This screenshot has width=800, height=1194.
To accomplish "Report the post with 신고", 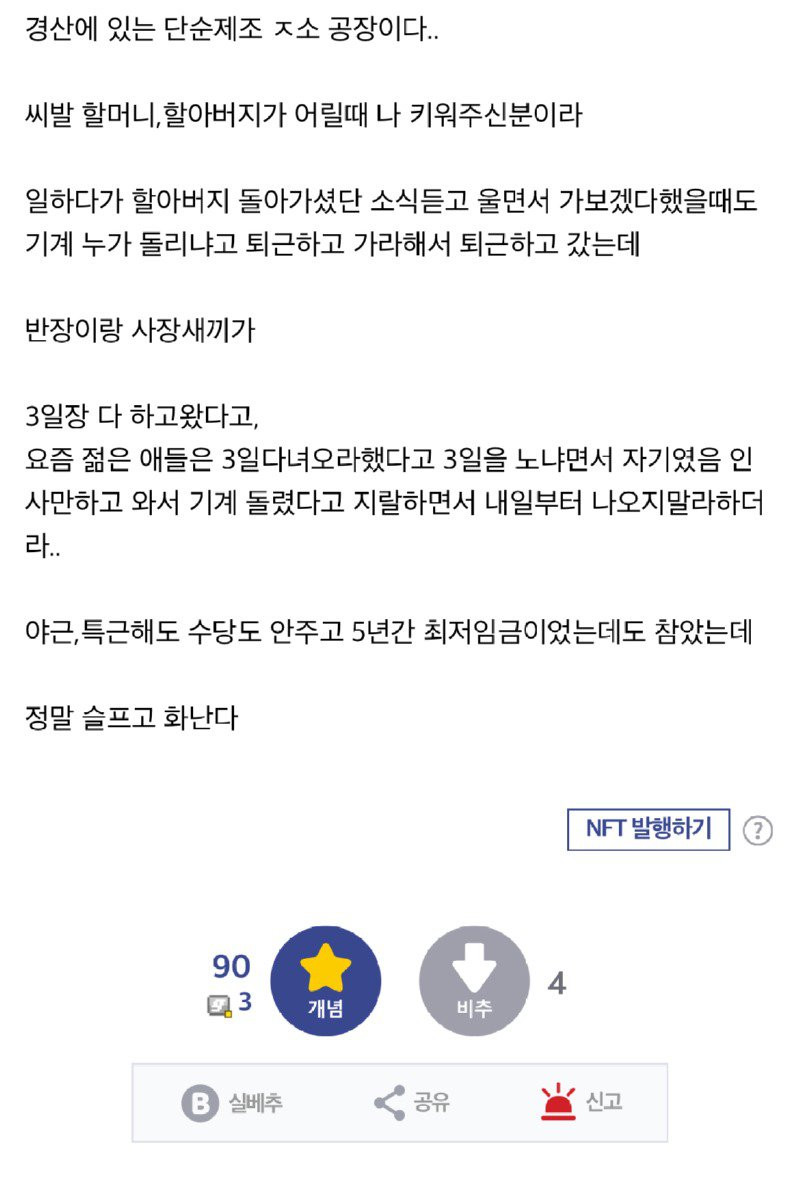I will click(581, 1103).
